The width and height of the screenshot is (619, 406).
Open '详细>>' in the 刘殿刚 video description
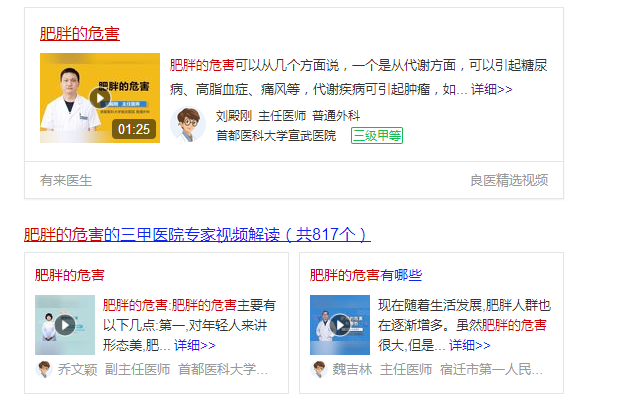point(492,89)
